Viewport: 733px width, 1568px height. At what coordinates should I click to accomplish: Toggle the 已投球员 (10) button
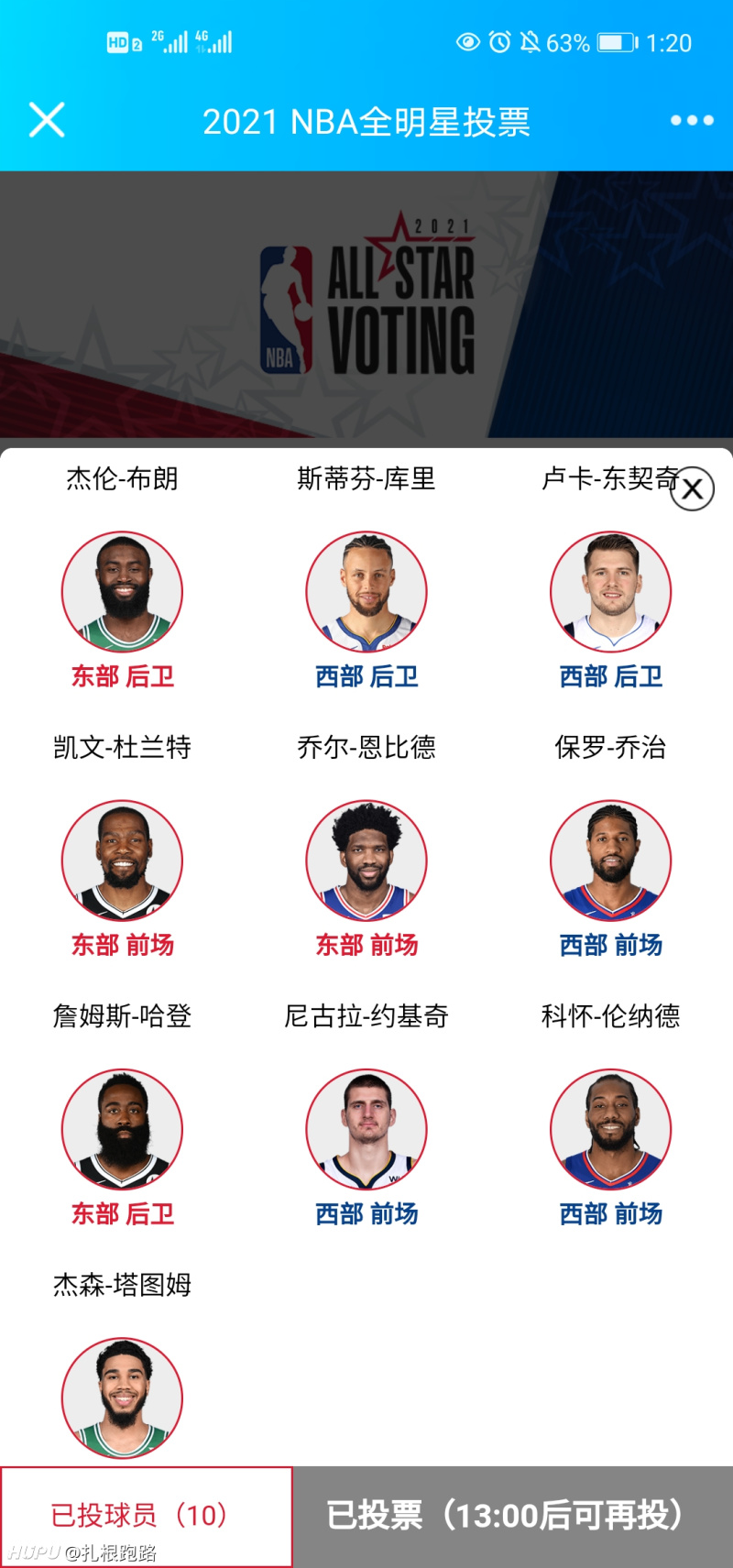pos(147,1516)
